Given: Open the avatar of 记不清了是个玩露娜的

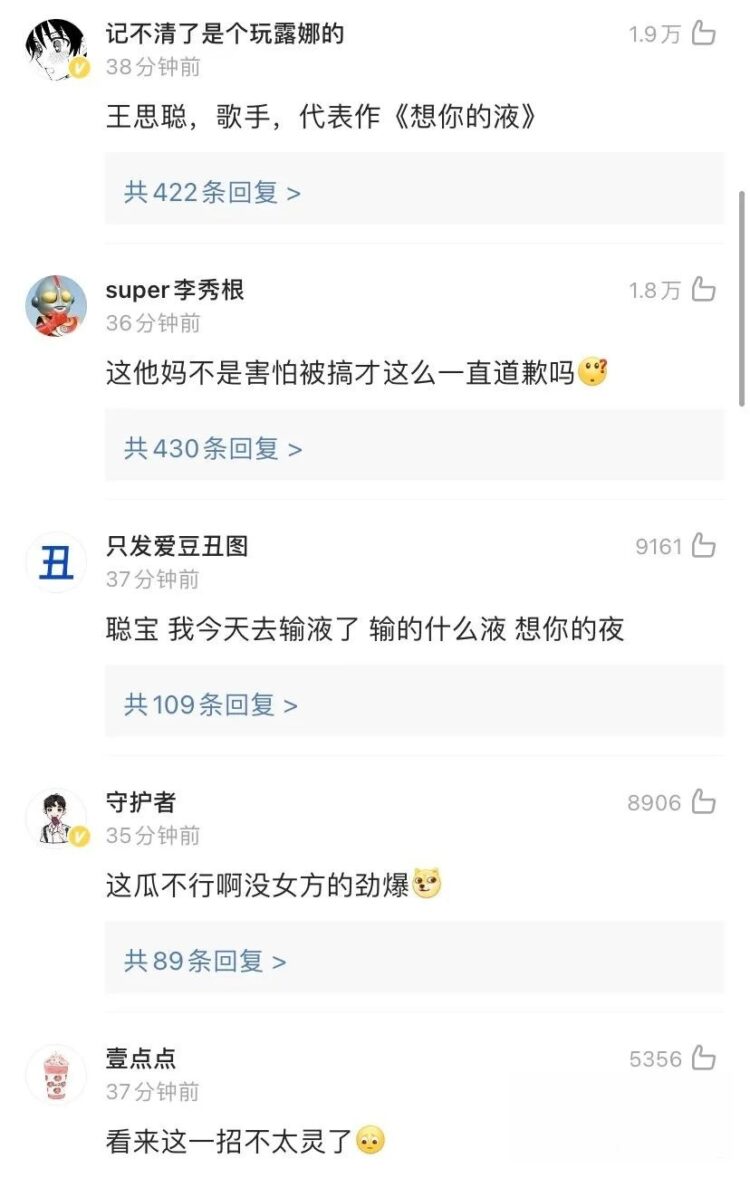Looking at the screenshot, I should coord(56,49).
